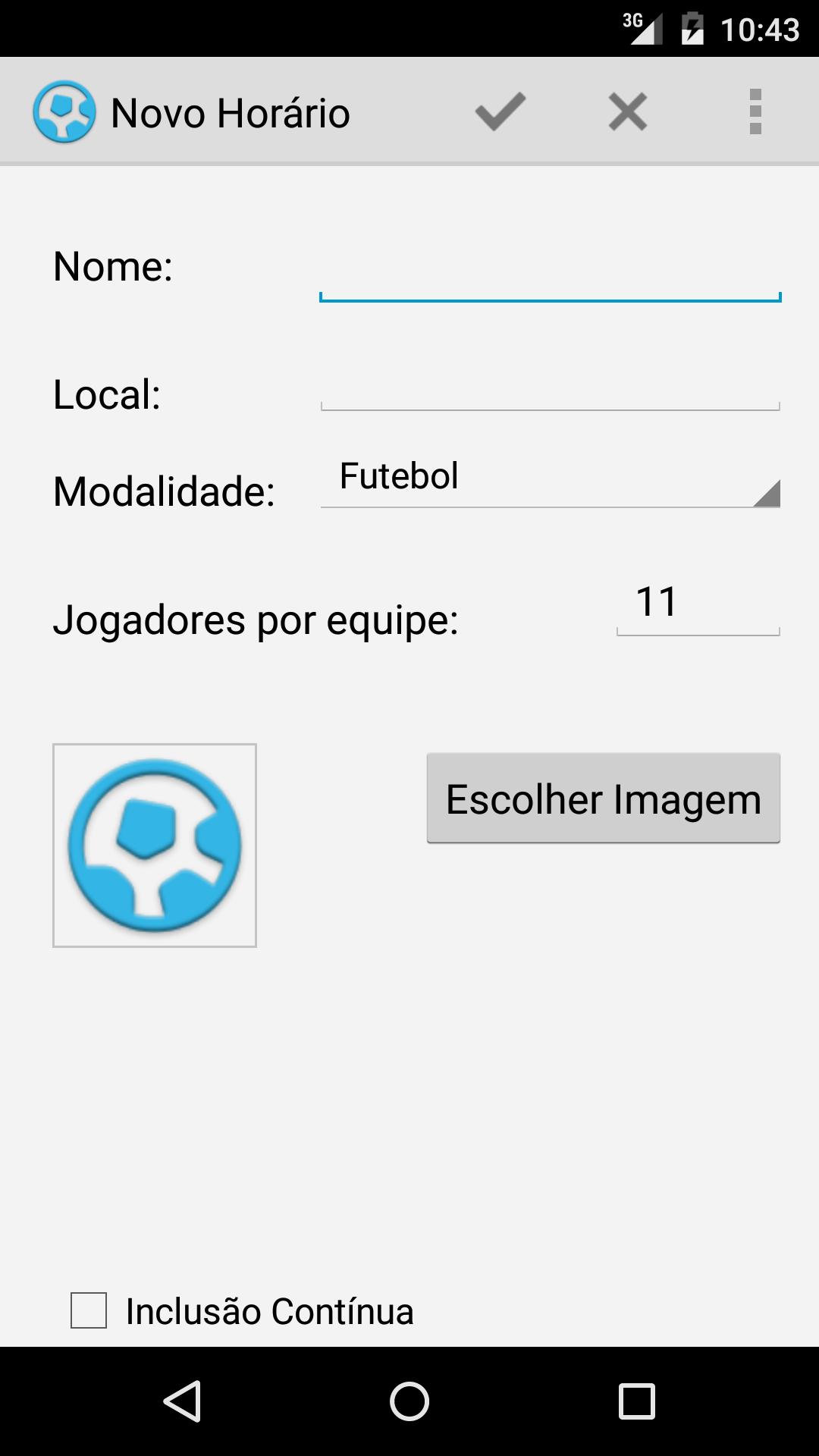The image size is (819, 1456).
Task: Go to the home screen via system home
Action: [x=409, y=1401]
